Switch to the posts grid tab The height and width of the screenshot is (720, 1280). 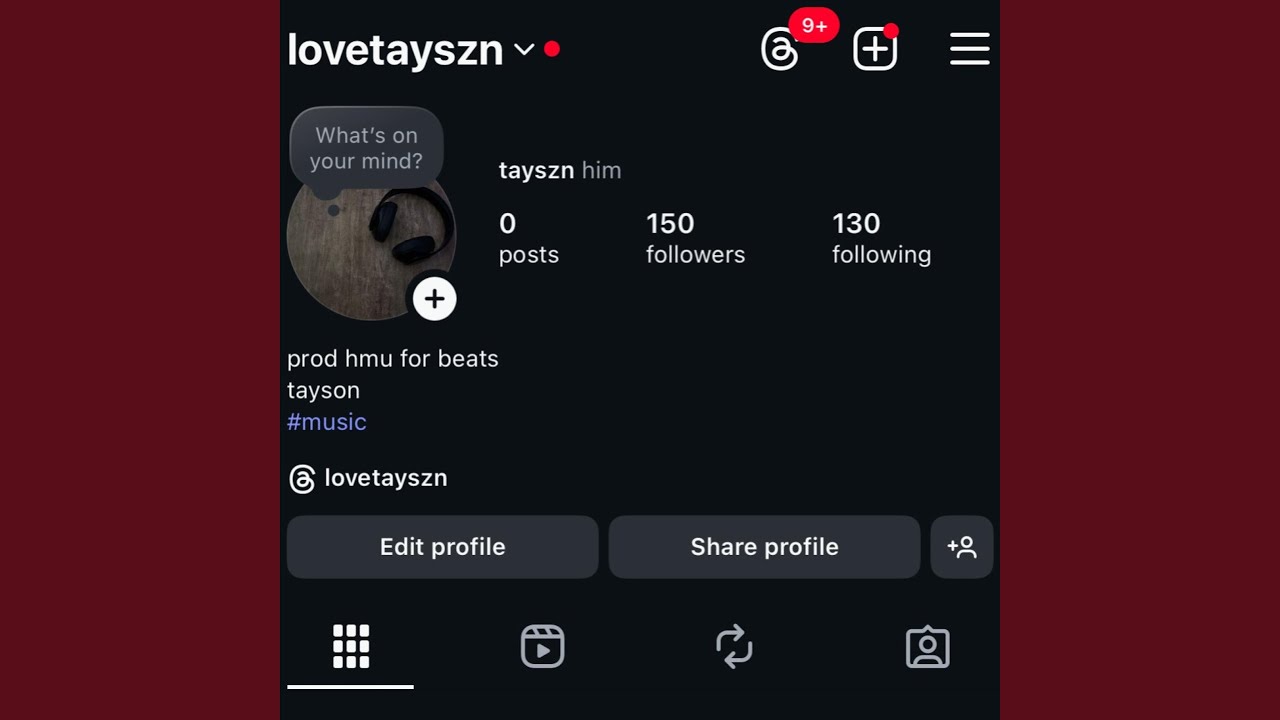[351, 647]
